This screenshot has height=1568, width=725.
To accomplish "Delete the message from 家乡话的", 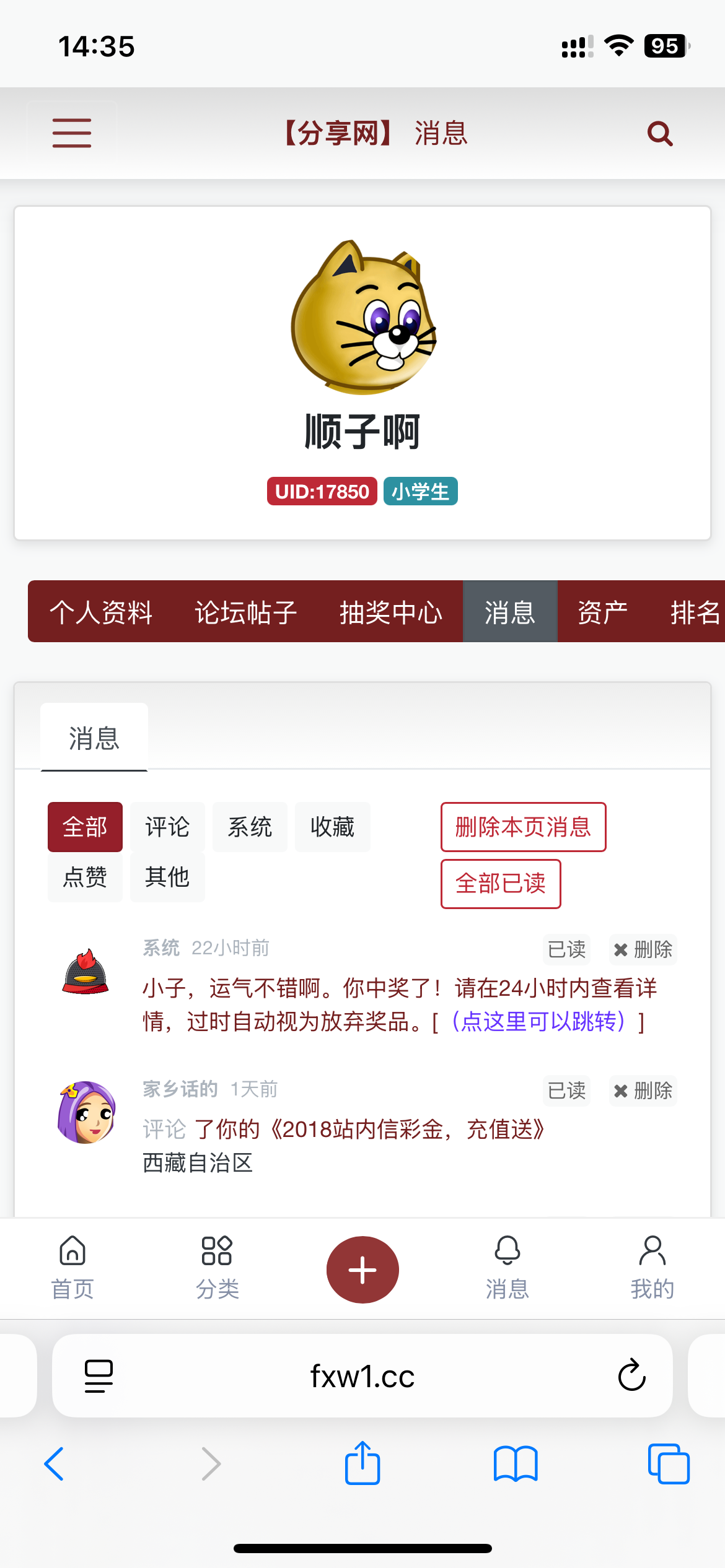I will tap(643, 1091).
